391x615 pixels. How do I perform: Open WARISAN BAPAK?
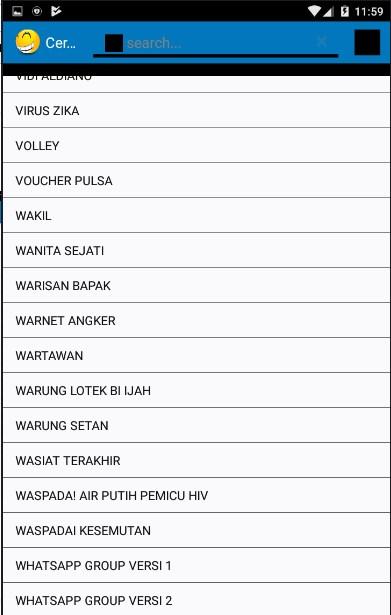[196, 286]
